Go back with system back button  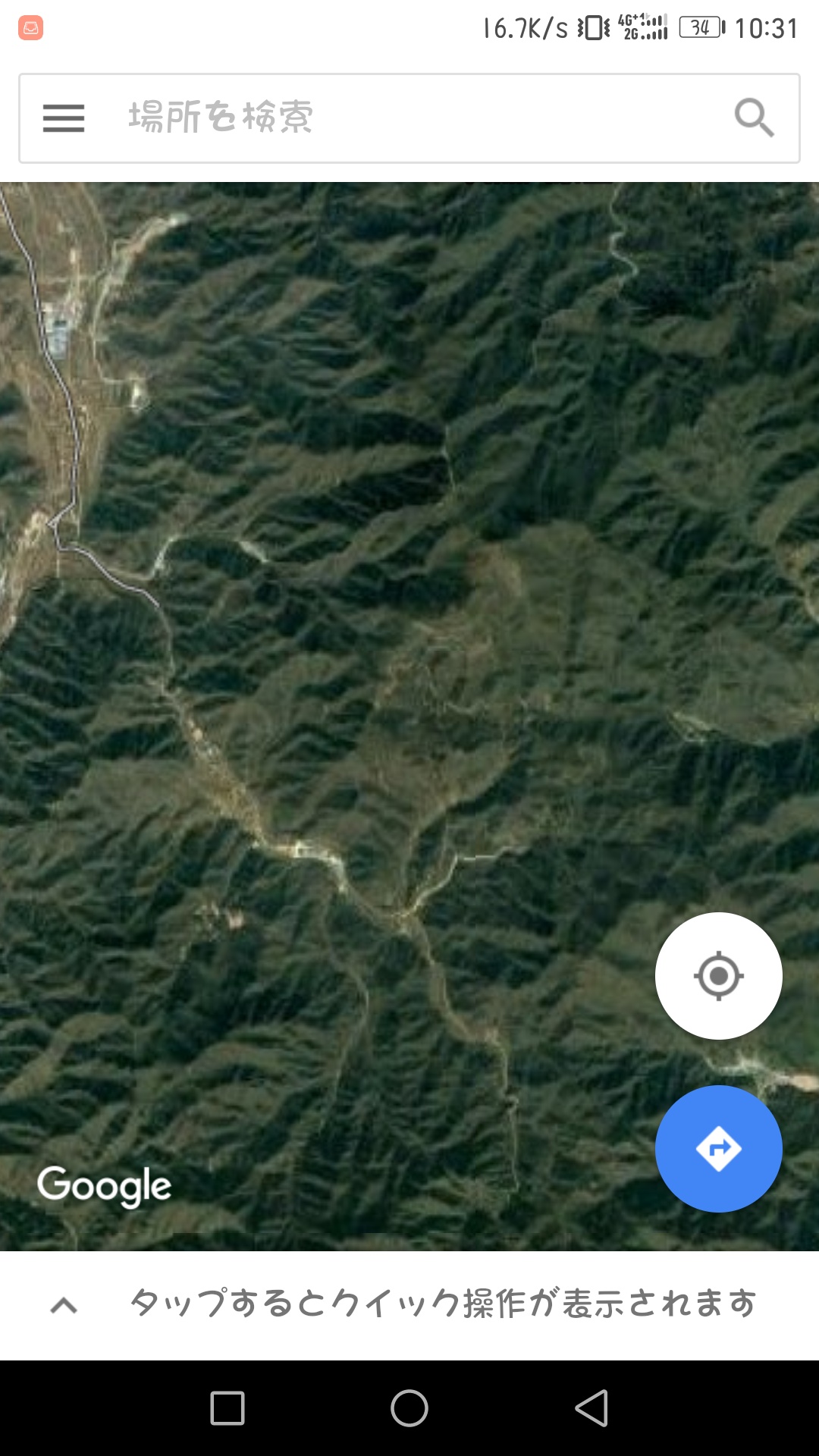(x=591, y=1408)
